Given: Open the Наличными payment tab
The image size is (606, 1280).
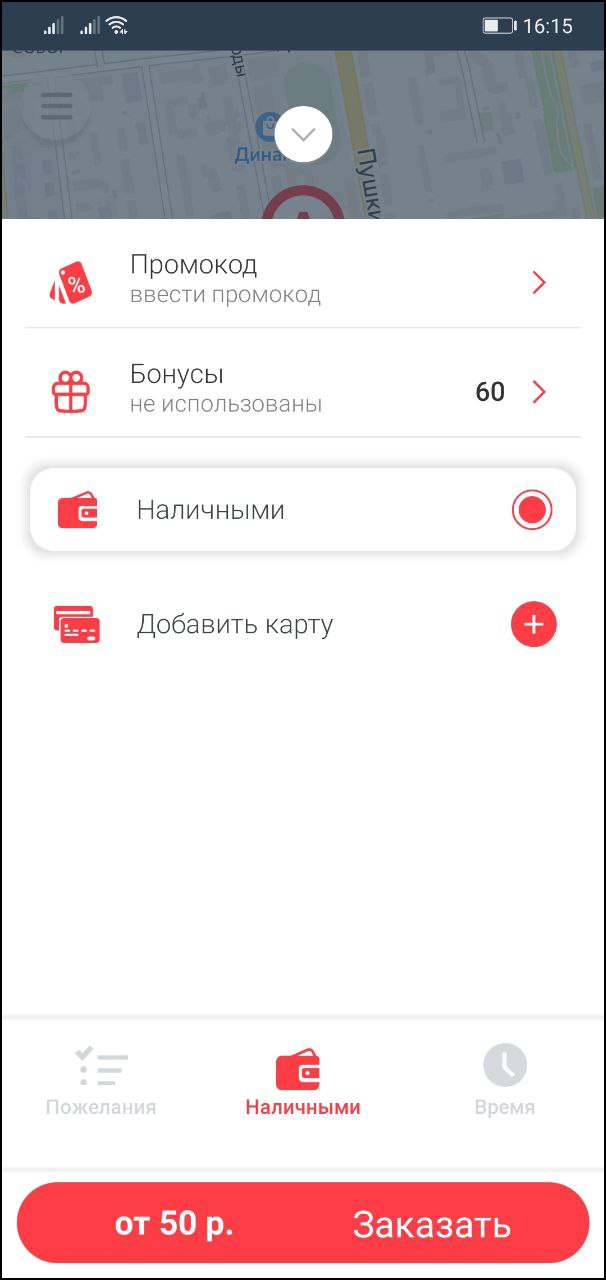Looking at the screenshot, I should point(302,1081).
